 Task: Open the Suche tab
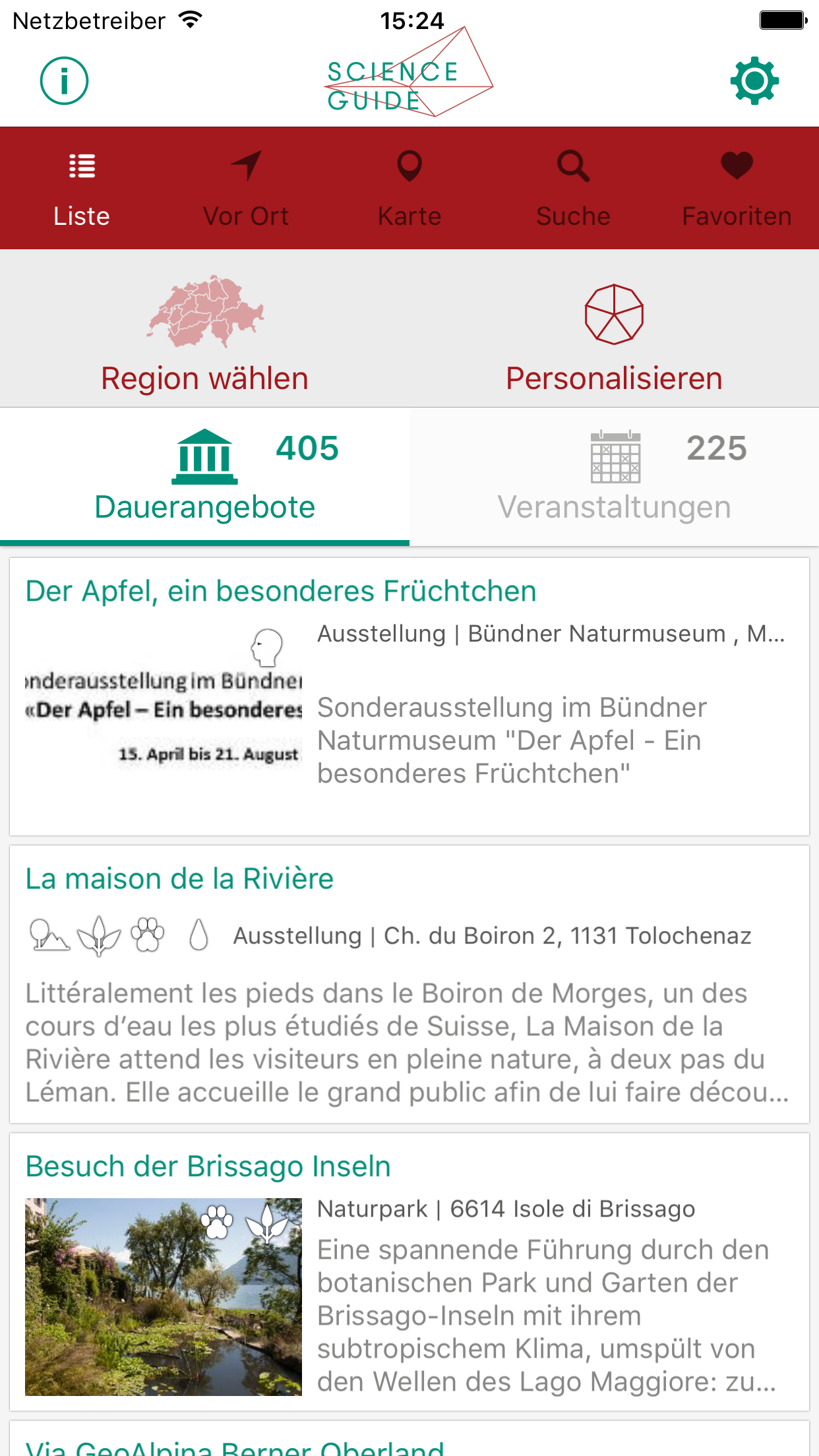pos(573,188)
